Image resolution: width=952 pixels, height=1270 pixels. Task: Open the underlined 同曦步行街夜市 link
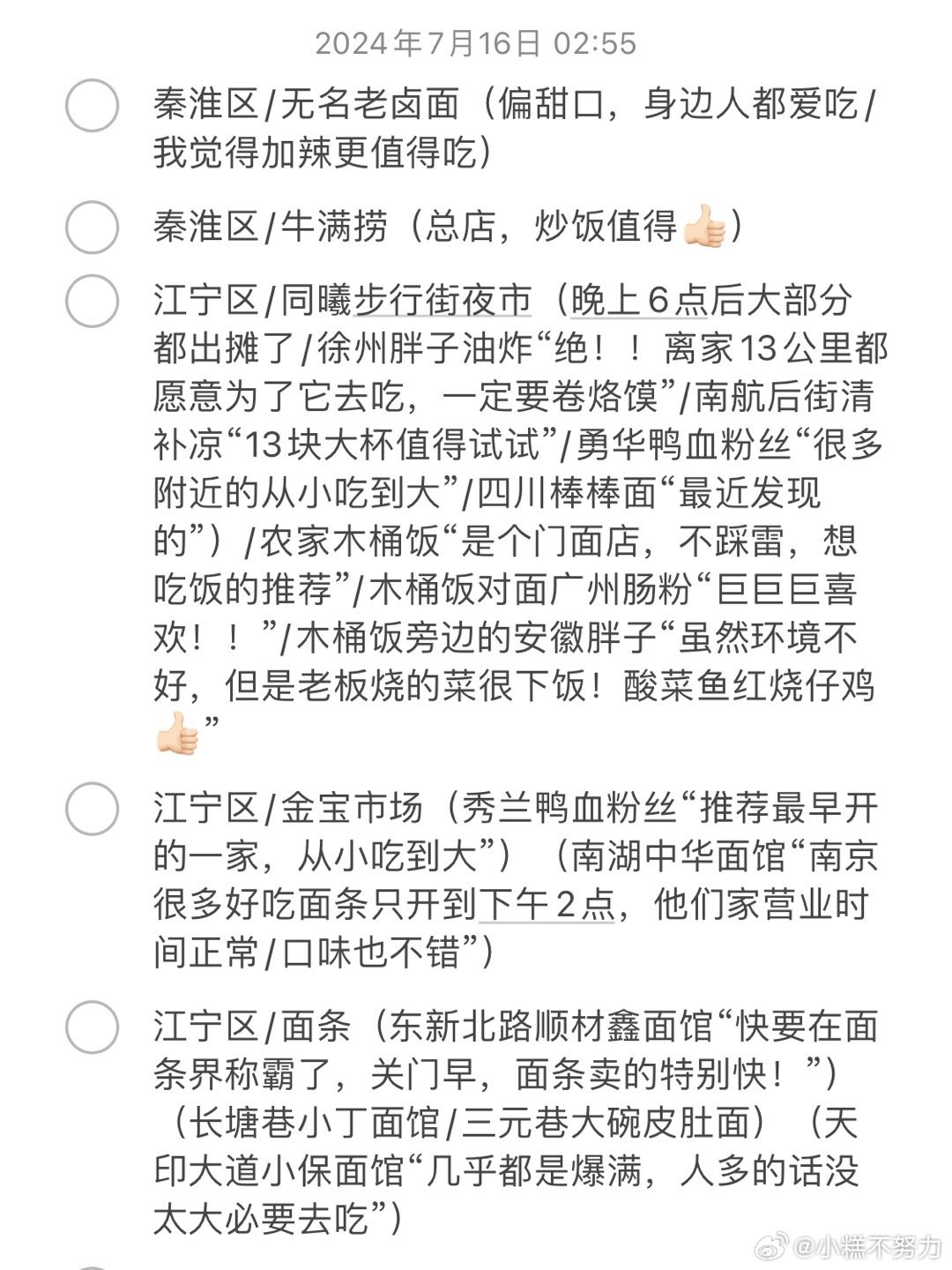pyautogui.click(x=443, y=302)
